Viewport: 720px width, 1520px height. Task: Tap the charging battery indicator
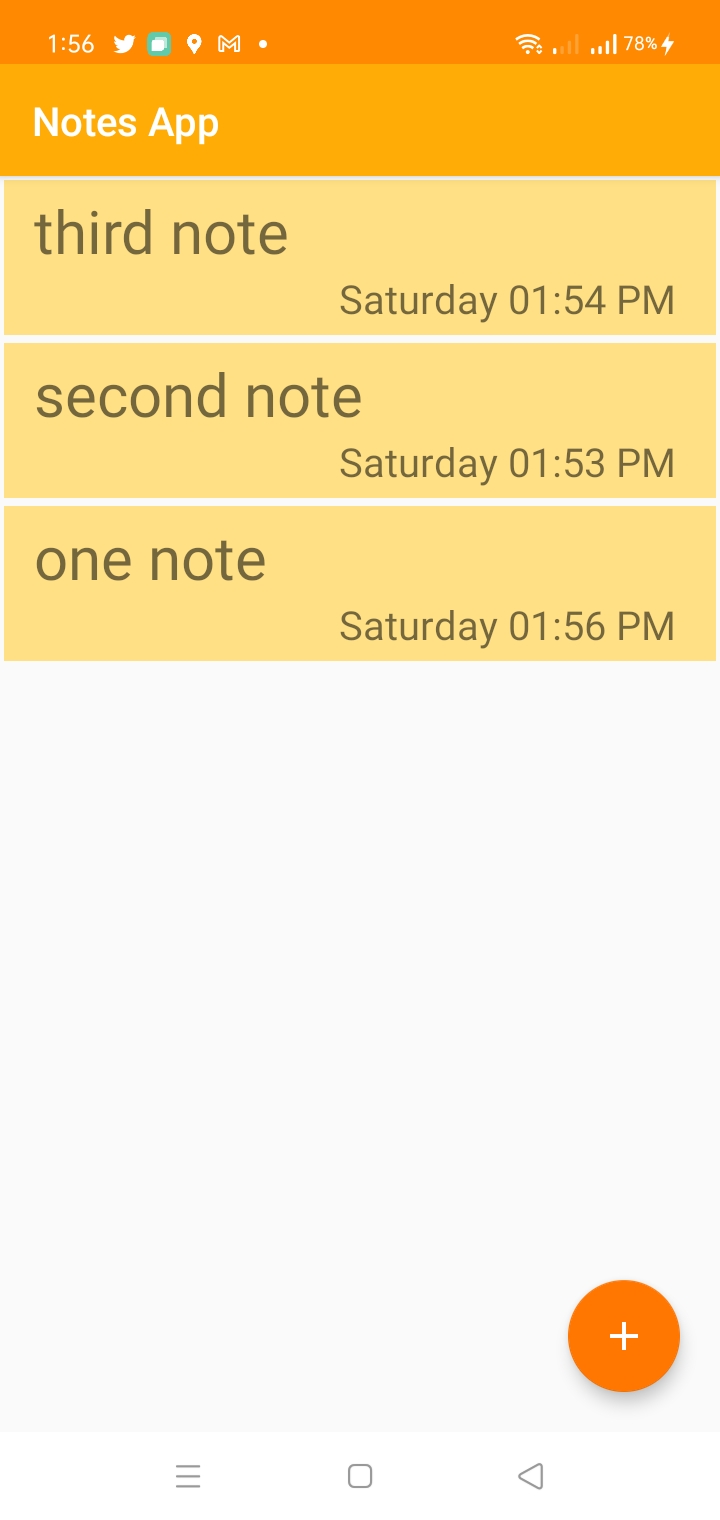click(651, 43)
